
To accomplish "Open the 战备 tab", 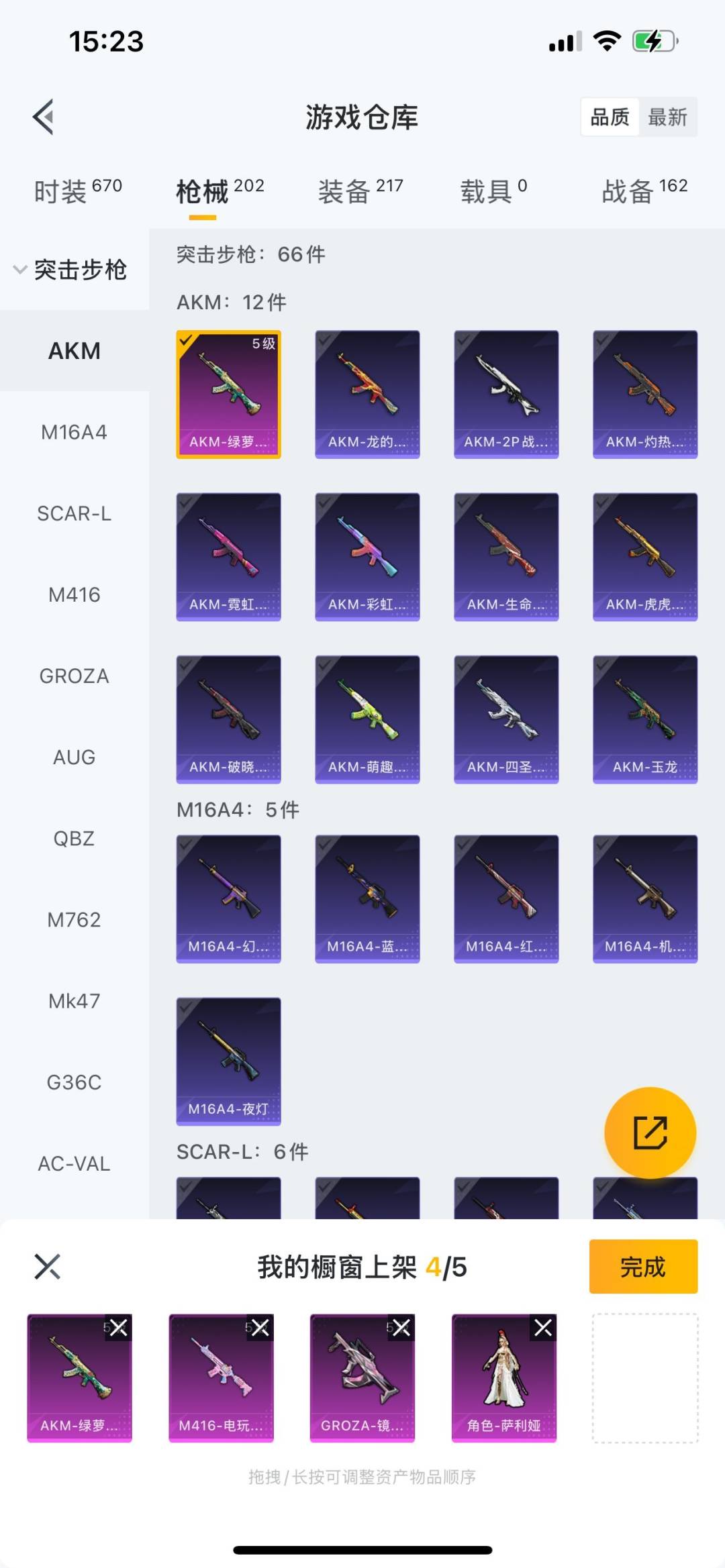I will (643, 191).
